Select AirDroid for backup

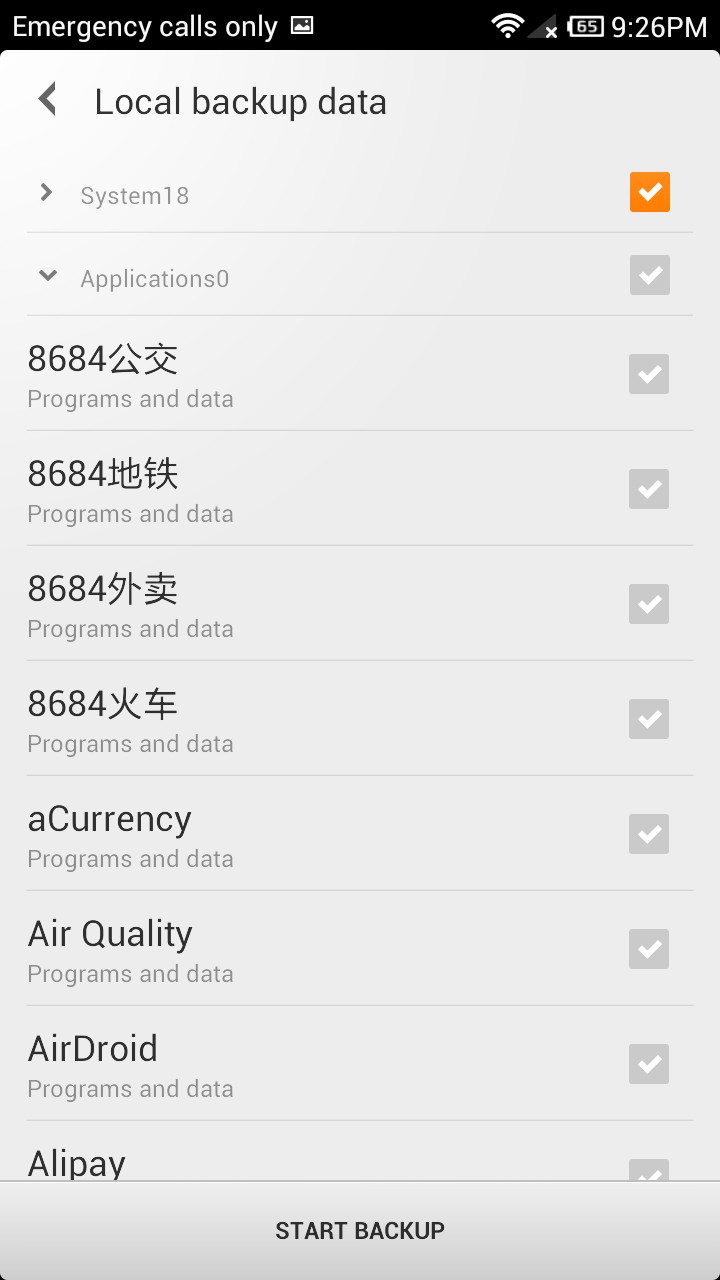[x=649, y=1064]
